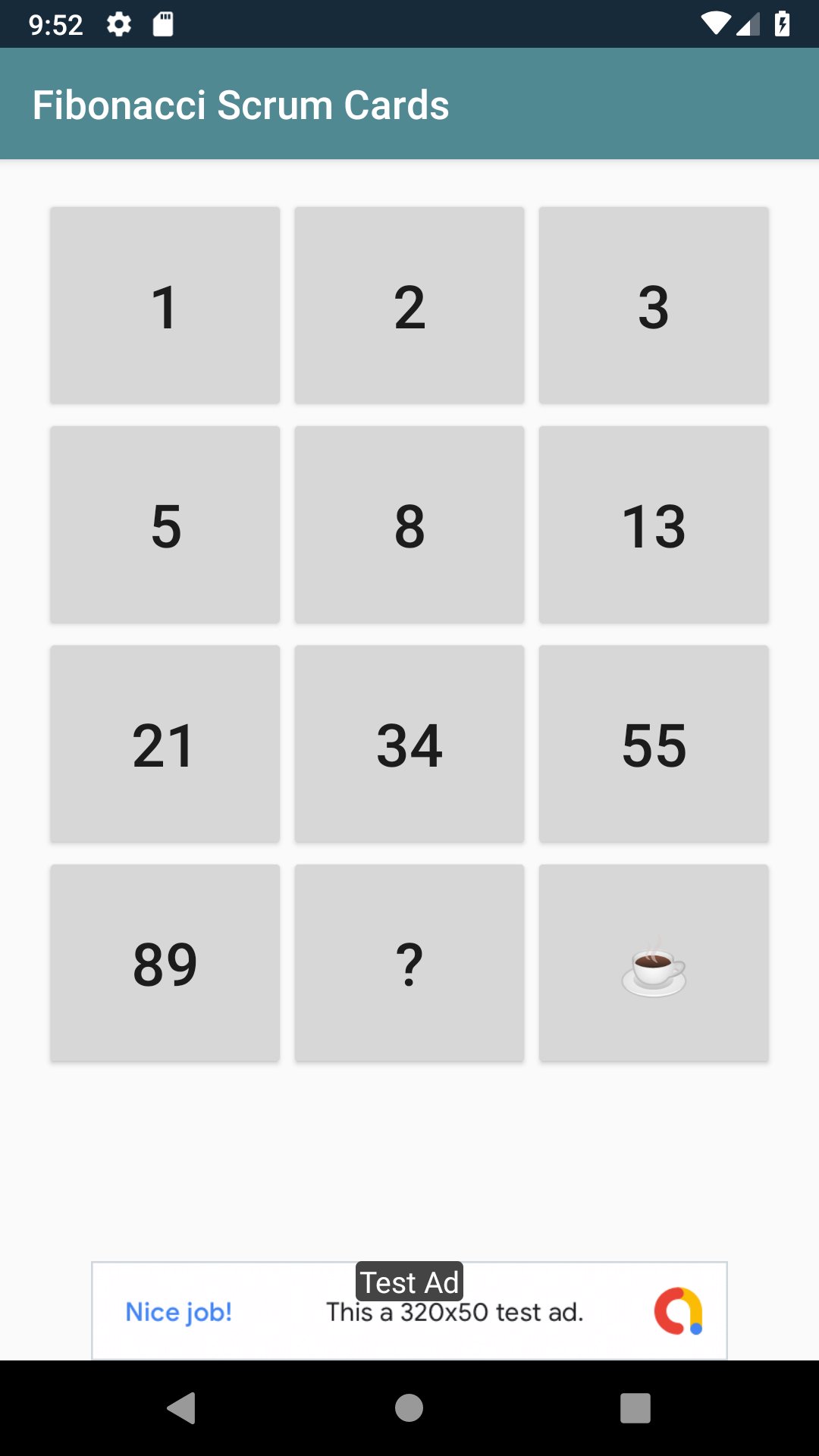Tap the 34 card in the middle
Image resolution: width=819 pixels, height=1456 pixels.
pos(409,745)
